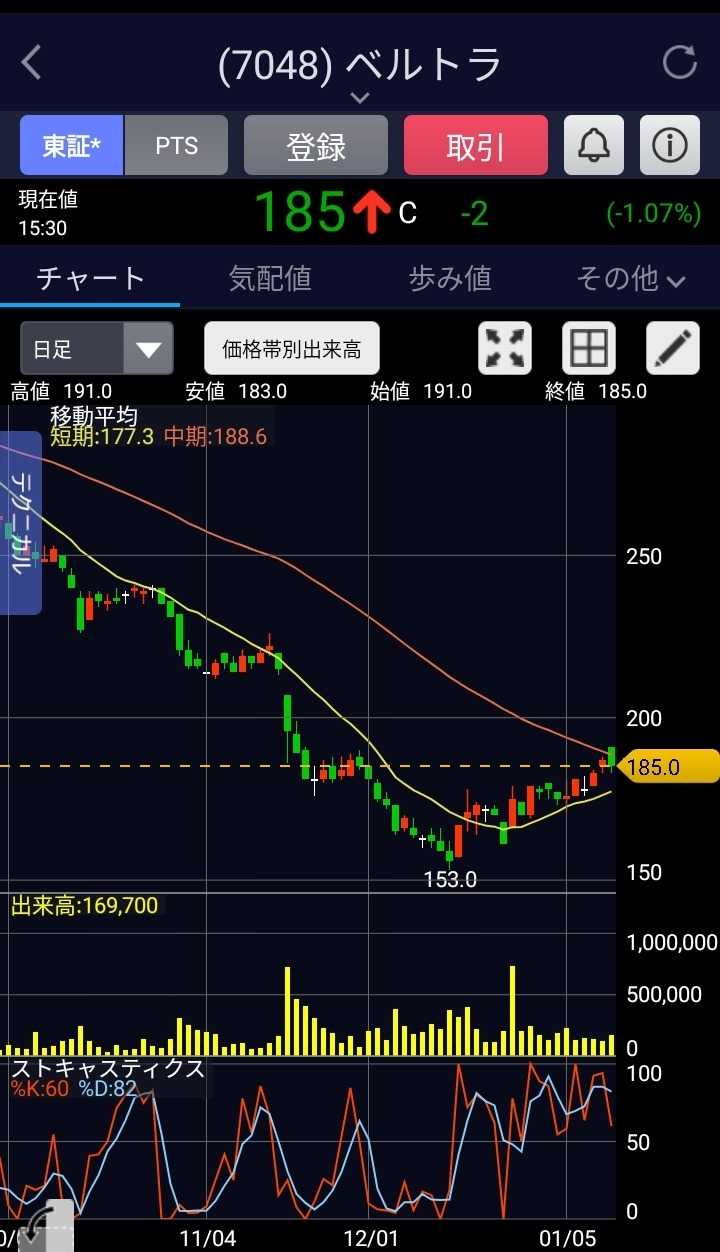The height and width of the screenshot is (1252, 720).
Task: Go back using the top-left arrow
Action: pyautogui.click(x=32, y=63)
